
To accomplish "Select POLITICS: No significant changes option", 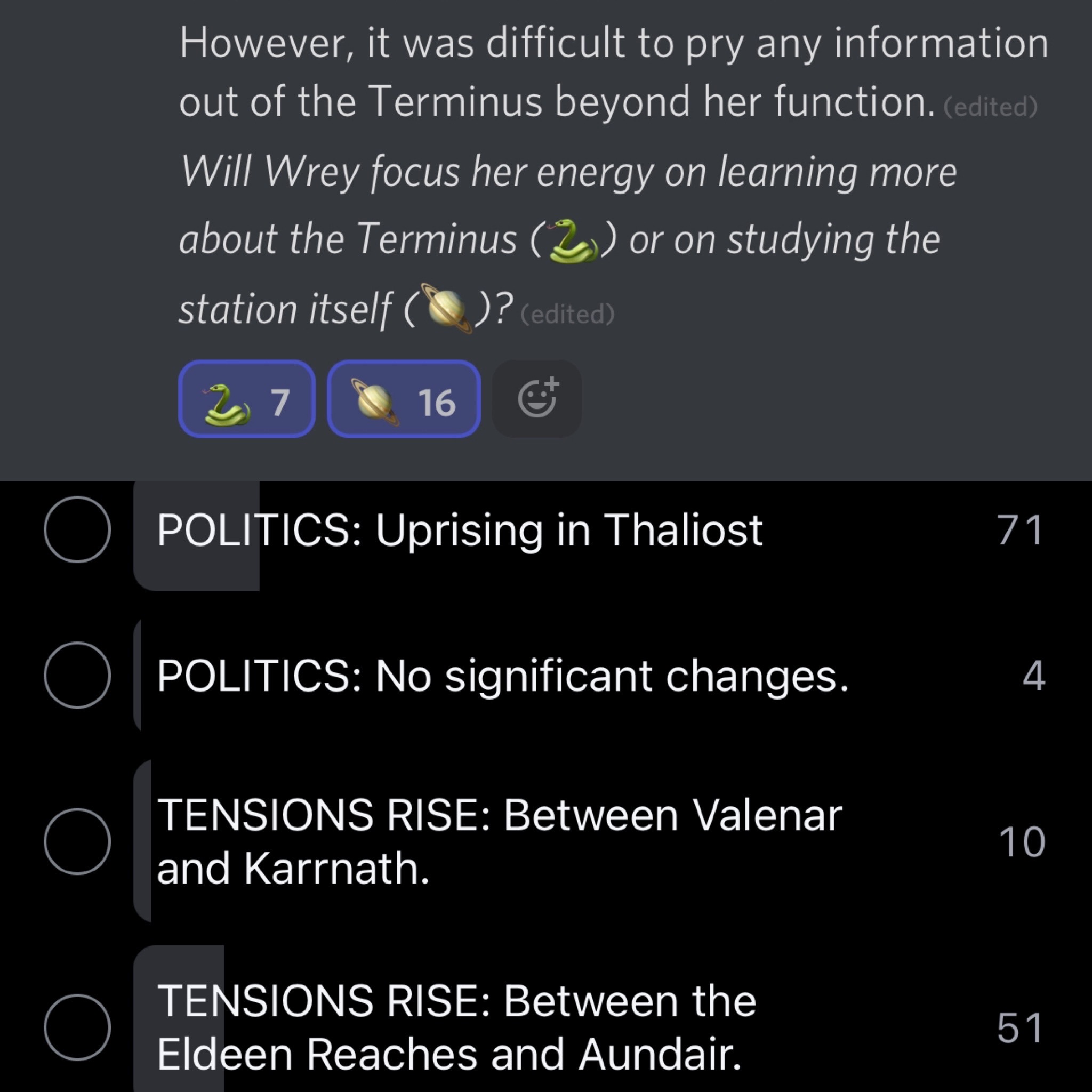I will (x=77, y=676).
